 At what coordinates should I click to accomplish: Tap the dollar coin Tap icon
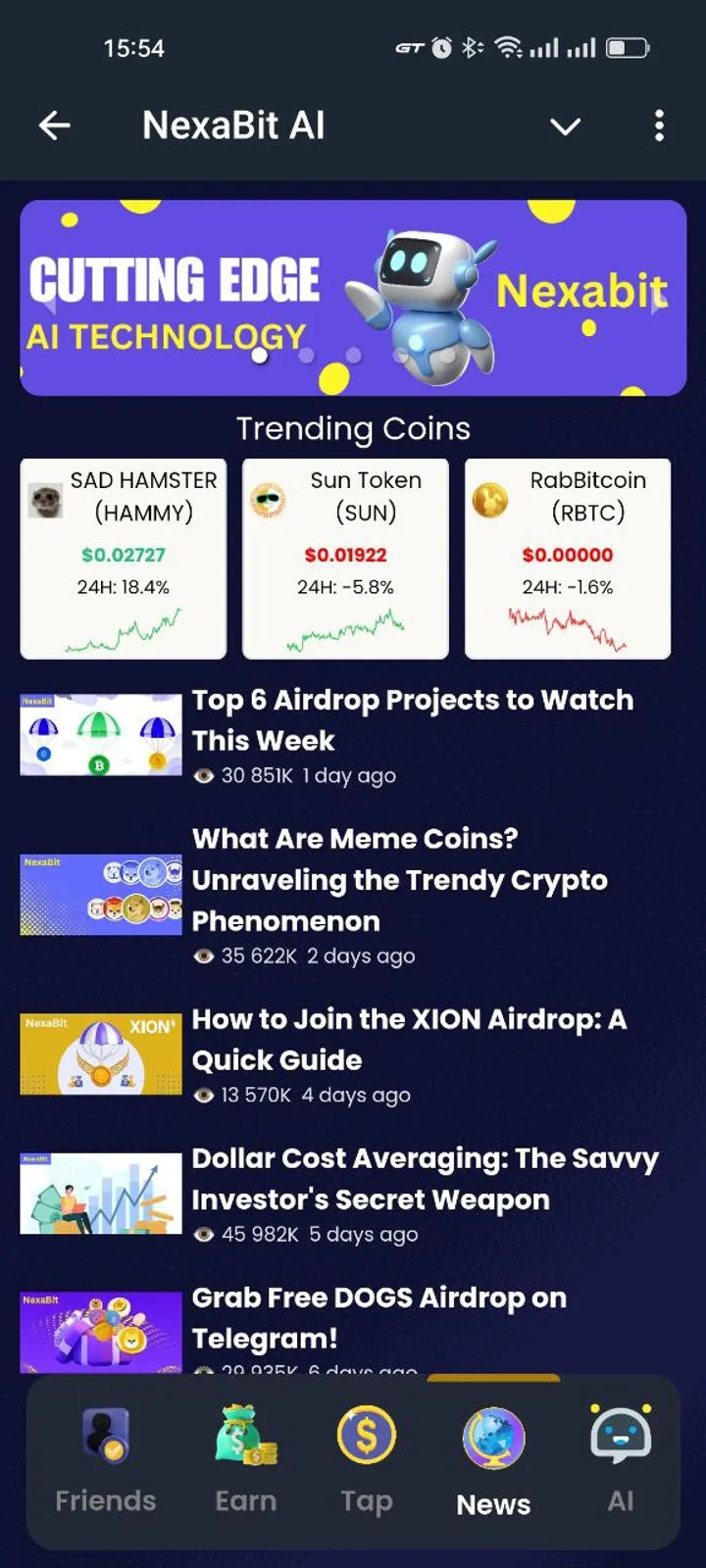tap(366, 1437)
